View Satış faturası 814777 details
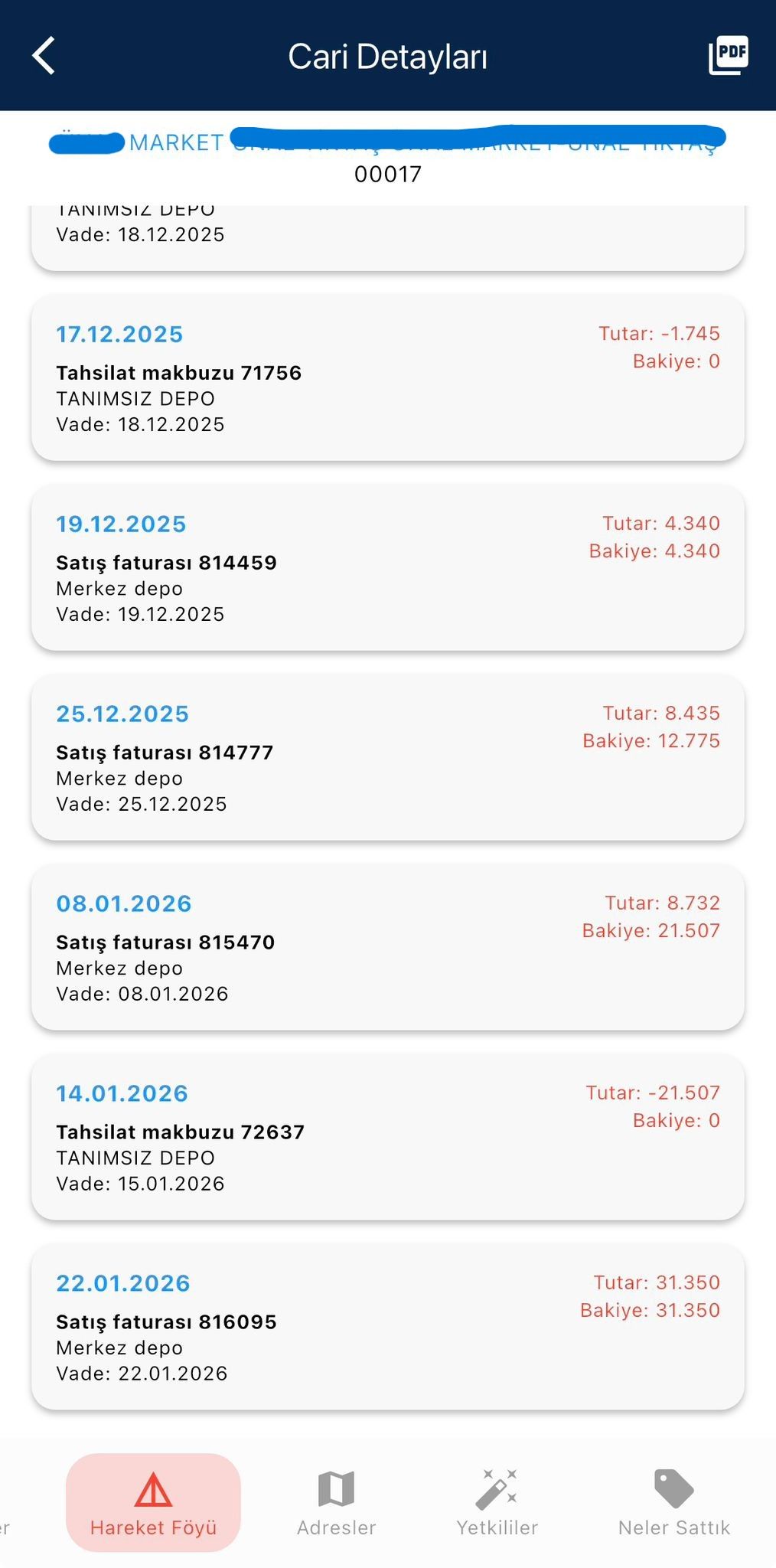 pos(387,758)
